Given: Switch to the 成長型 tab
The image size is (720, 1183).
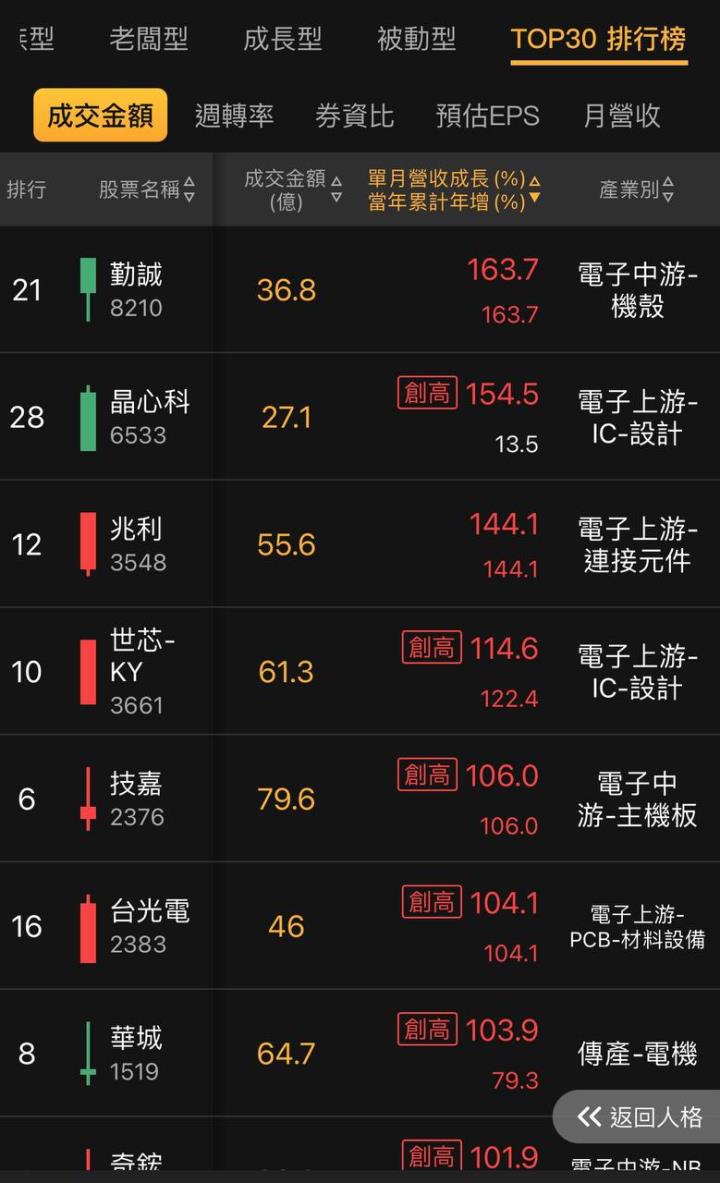Looking at the screenshot, I should coord(282,39).
